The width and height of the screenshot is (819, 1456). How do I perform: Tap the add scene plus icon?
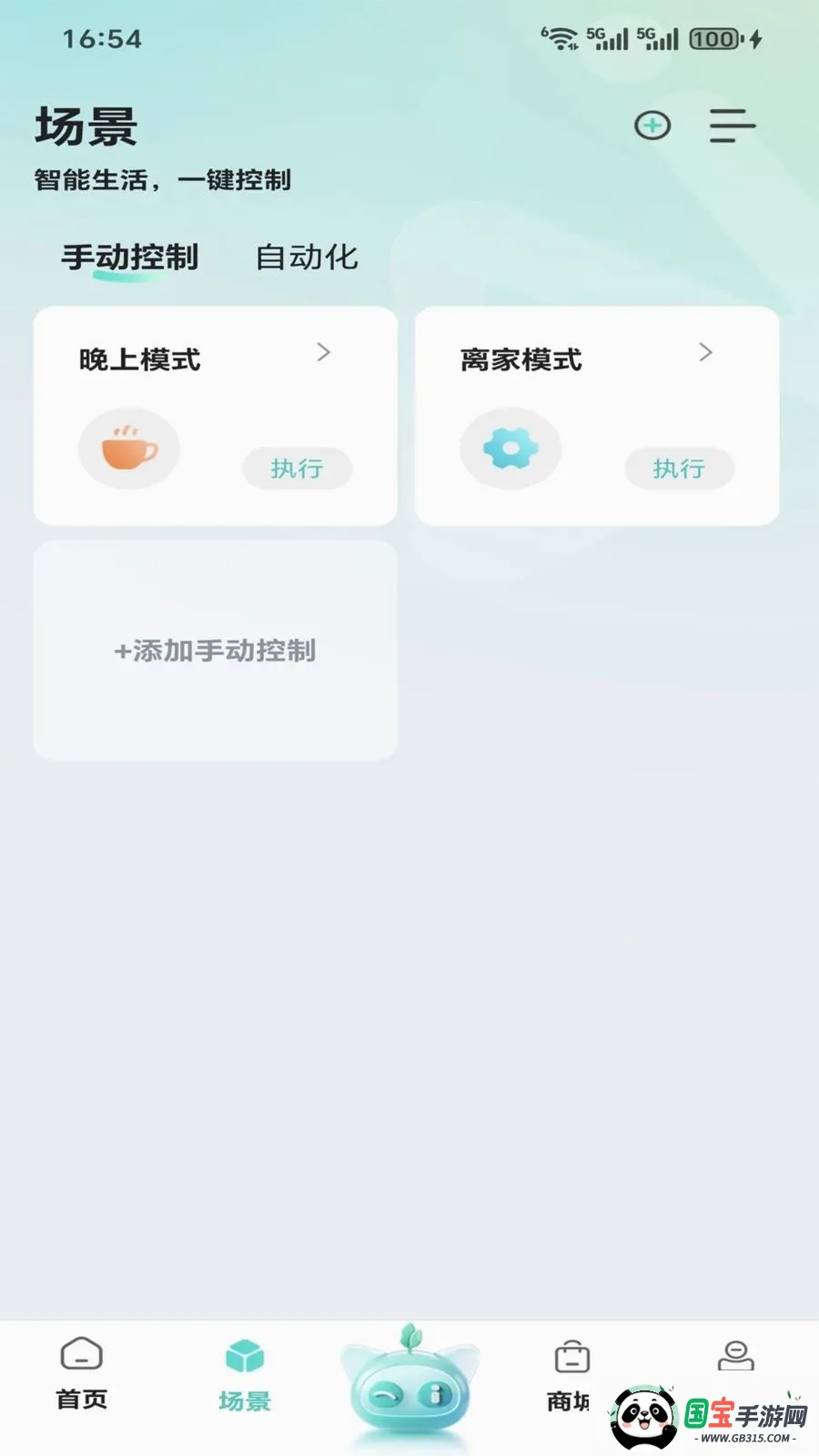[652, 126]
